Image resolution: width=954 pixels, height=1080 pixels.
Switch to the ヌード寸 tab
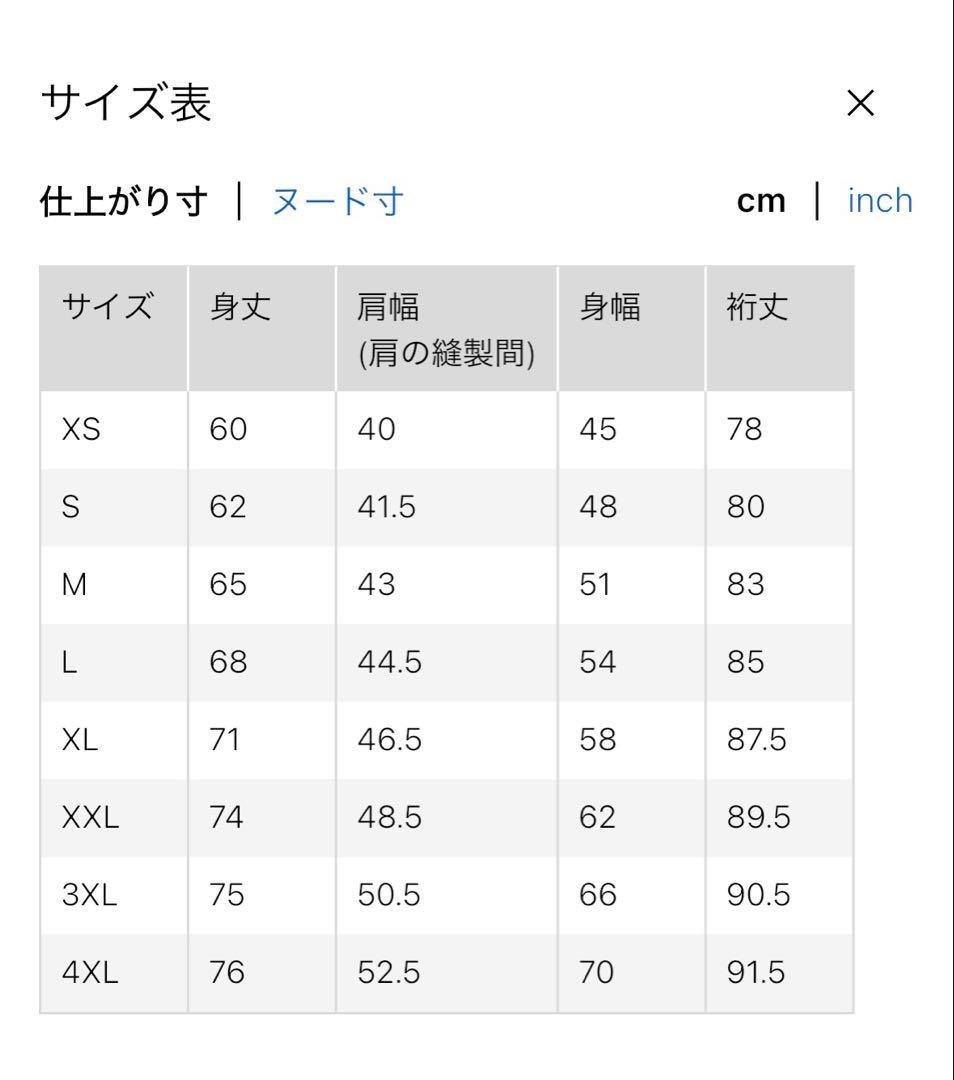pos(338,201)
